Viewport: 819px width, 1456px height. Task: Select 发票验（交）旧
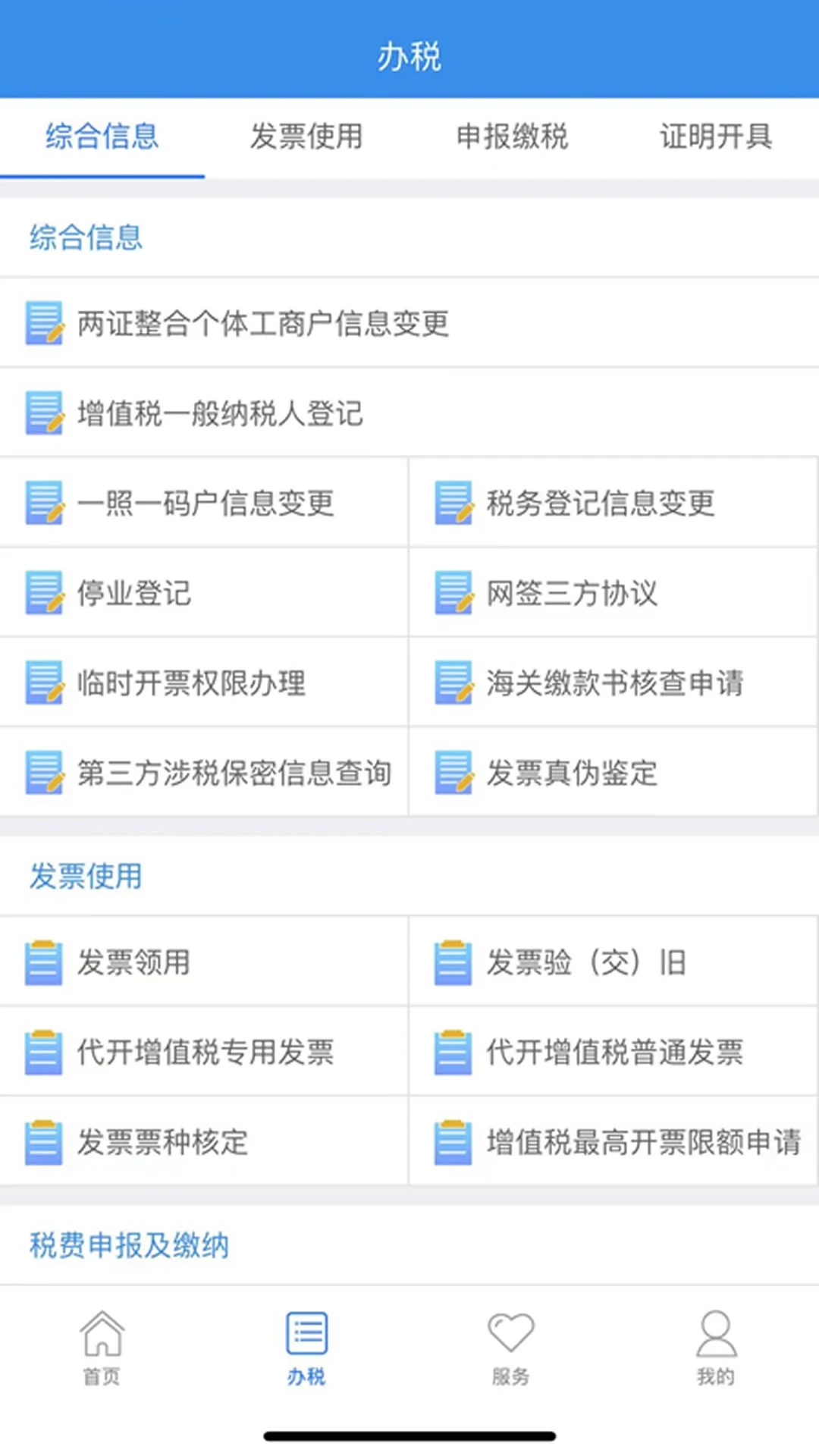click(x=588, y=962)
